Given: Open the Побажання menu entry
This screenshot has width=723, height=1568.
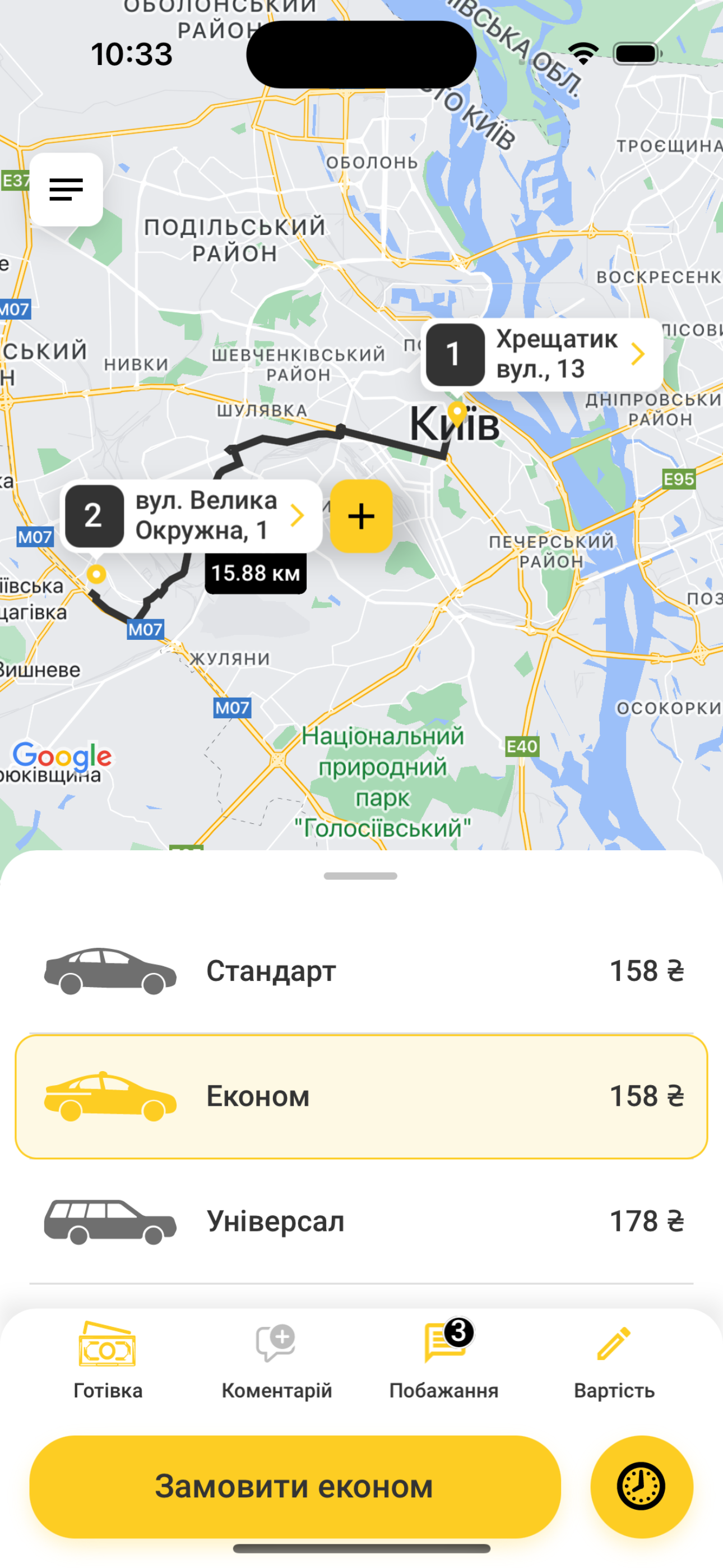Looking at the screenshot, I should 444,1391.
